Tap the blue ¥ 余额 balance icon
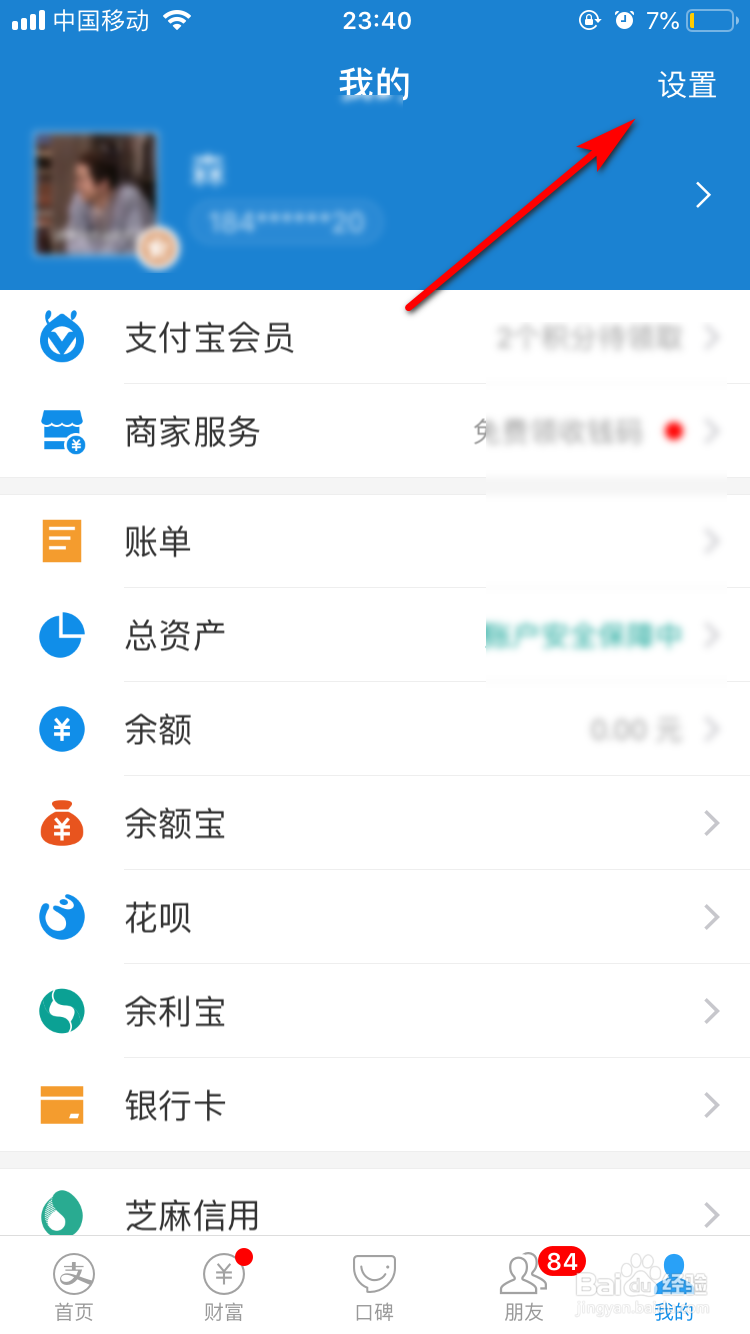Screen dimensions: 750x1334 [x=62, y=729]
